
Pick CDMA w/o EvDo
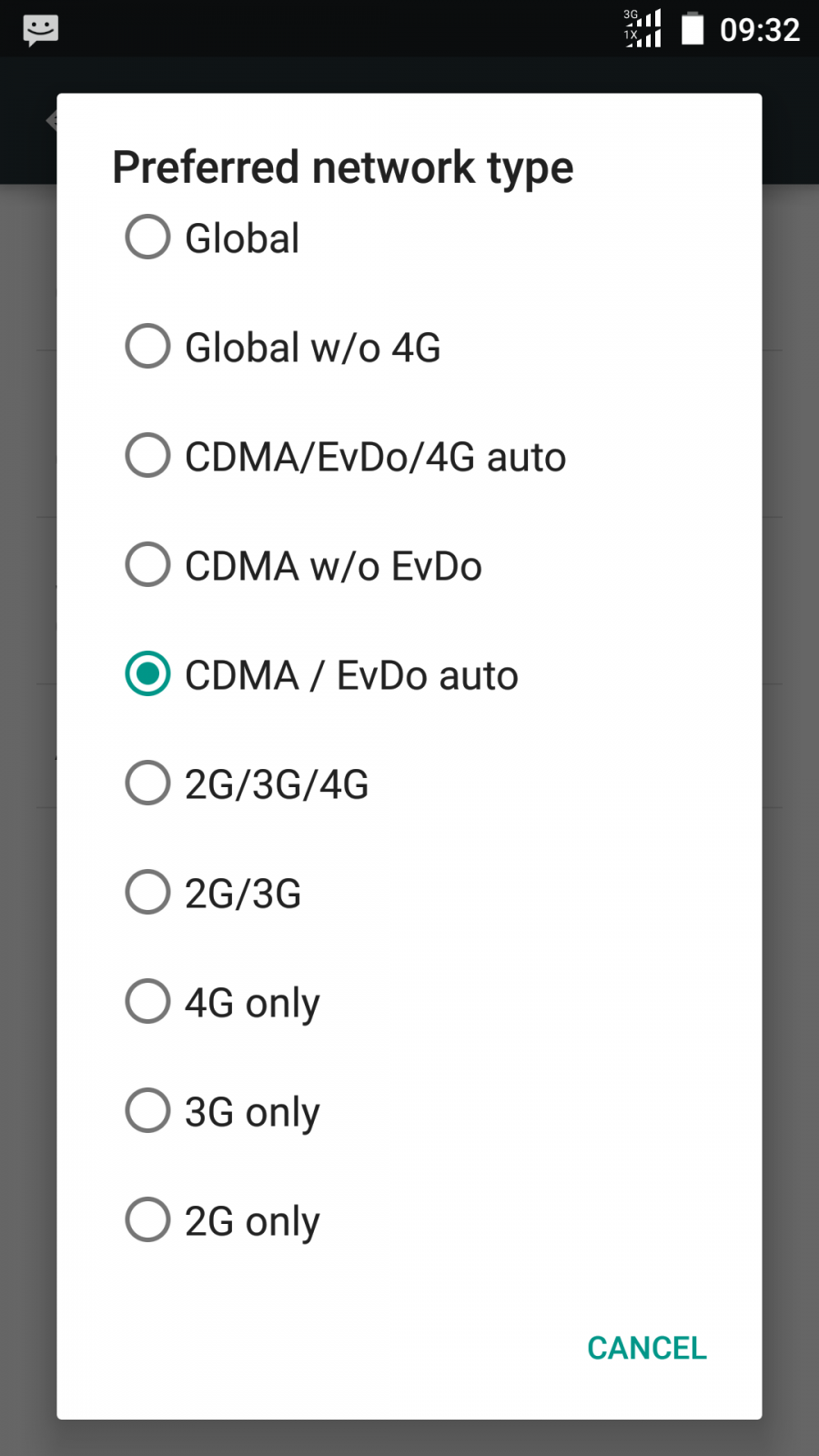tap(409, 565)
